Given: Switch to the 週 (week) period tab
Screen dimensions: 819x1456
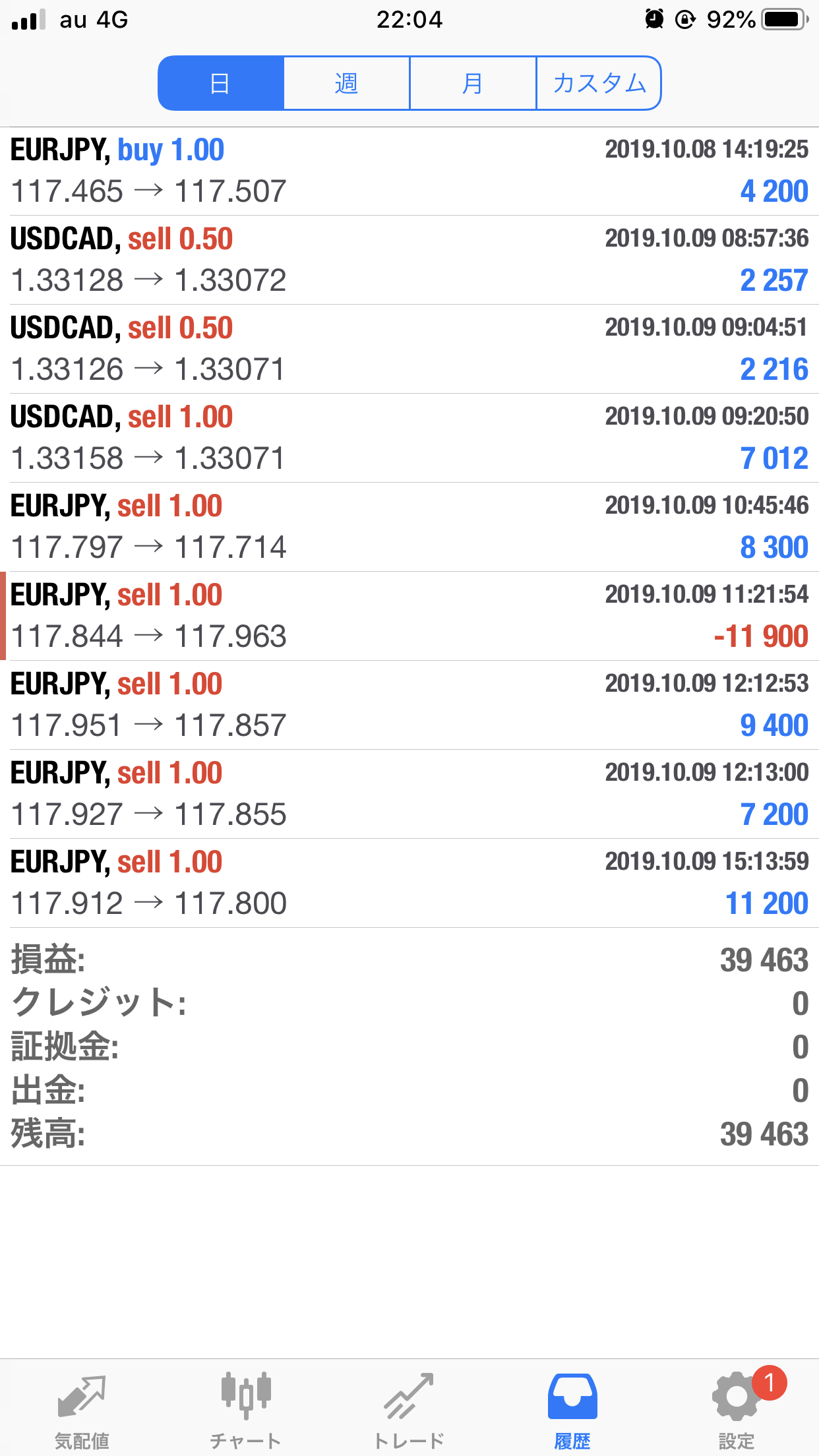Looking at the screenshot, I should point(347,83).
